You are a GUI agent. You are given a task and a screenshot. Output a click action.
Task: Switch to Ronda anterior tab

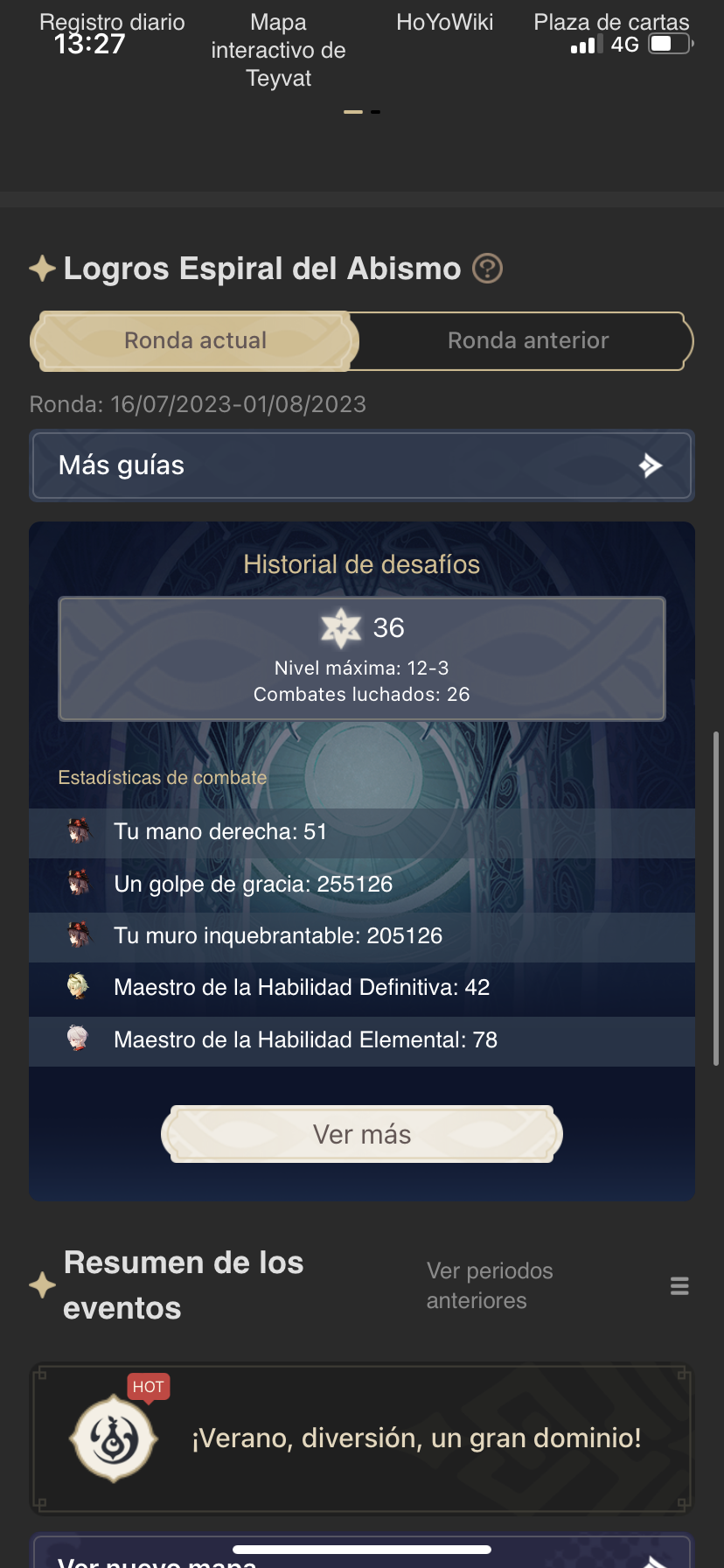[x=527, y=340]
